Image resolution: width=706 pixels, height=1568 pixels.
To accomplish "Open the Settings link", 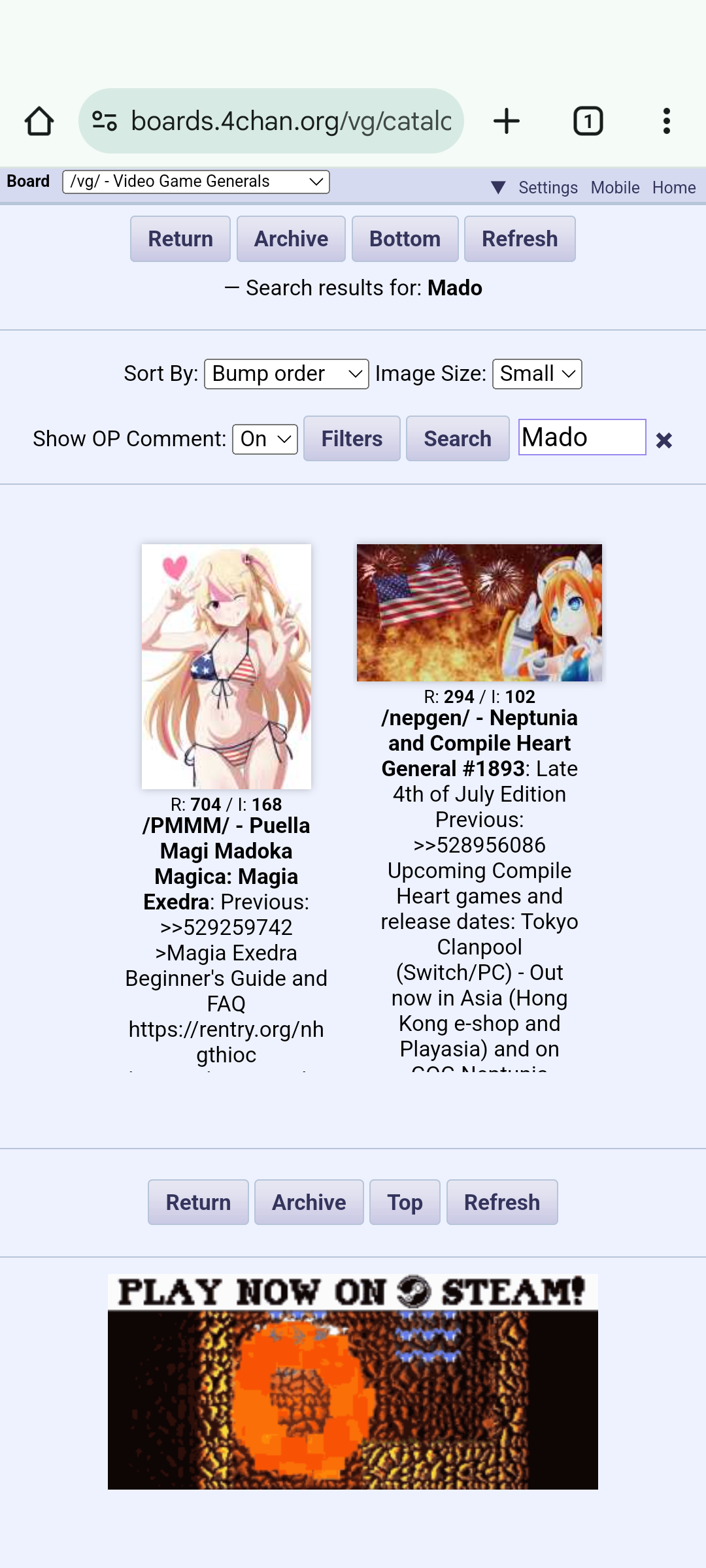I will coord(548,188).
